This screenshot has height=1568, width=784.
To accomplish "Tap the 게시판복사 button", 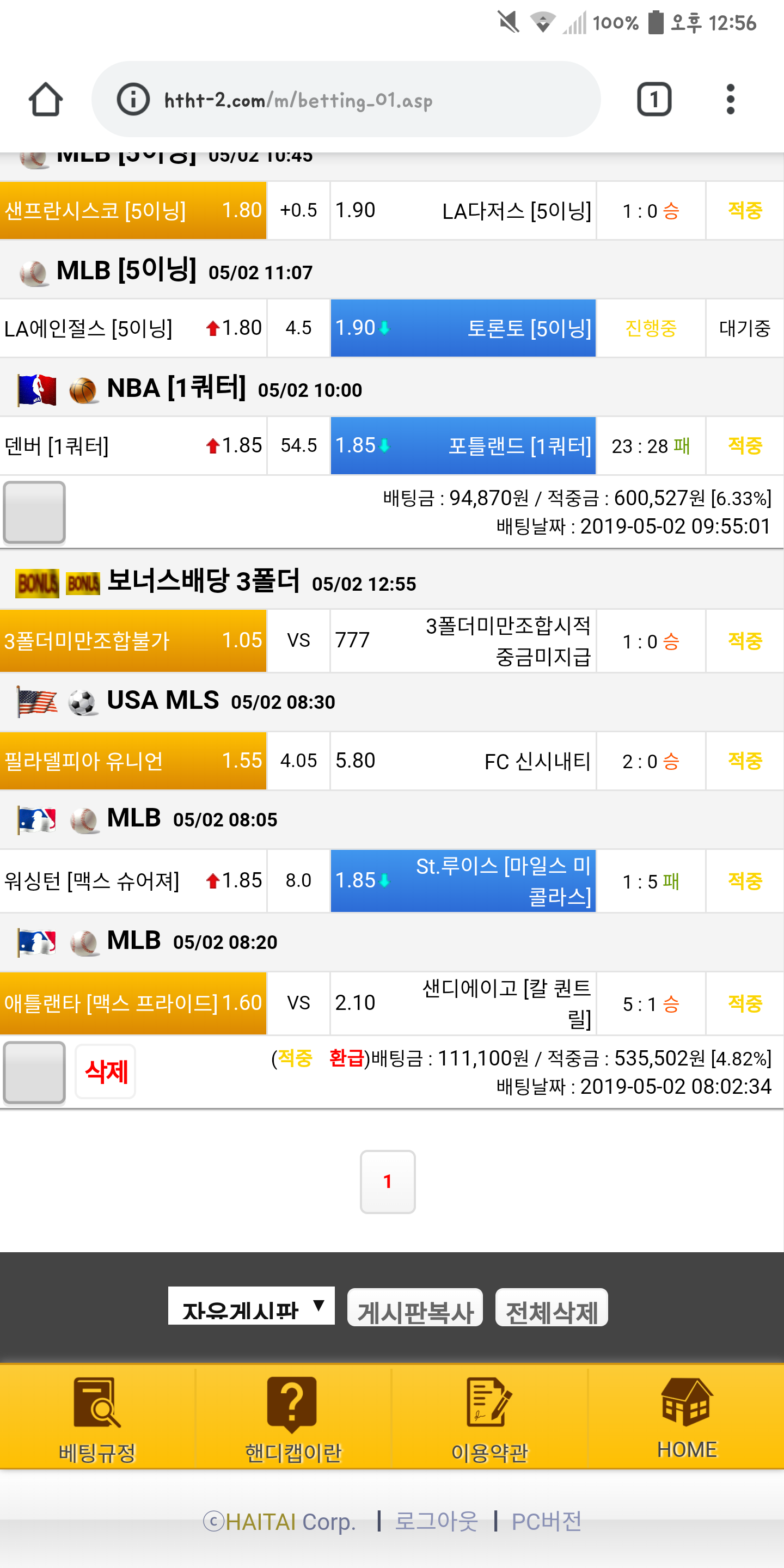I will (x=415, y=1308).
